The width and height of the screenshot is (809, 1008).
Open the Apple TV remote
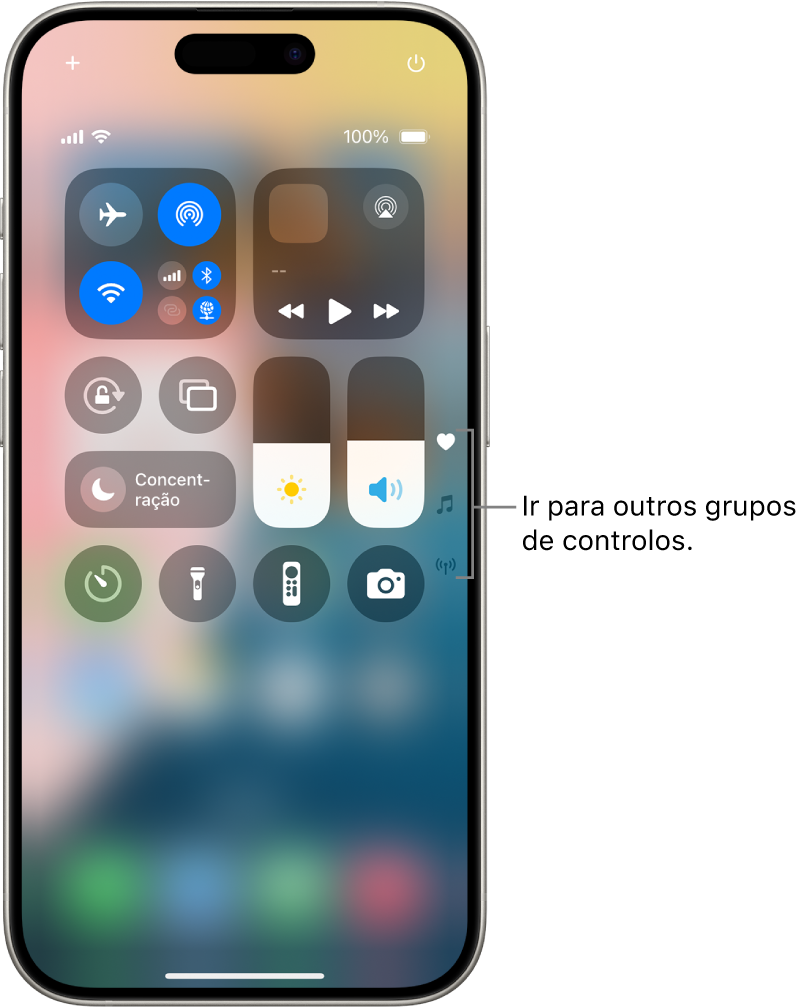(x=291, y=584)
